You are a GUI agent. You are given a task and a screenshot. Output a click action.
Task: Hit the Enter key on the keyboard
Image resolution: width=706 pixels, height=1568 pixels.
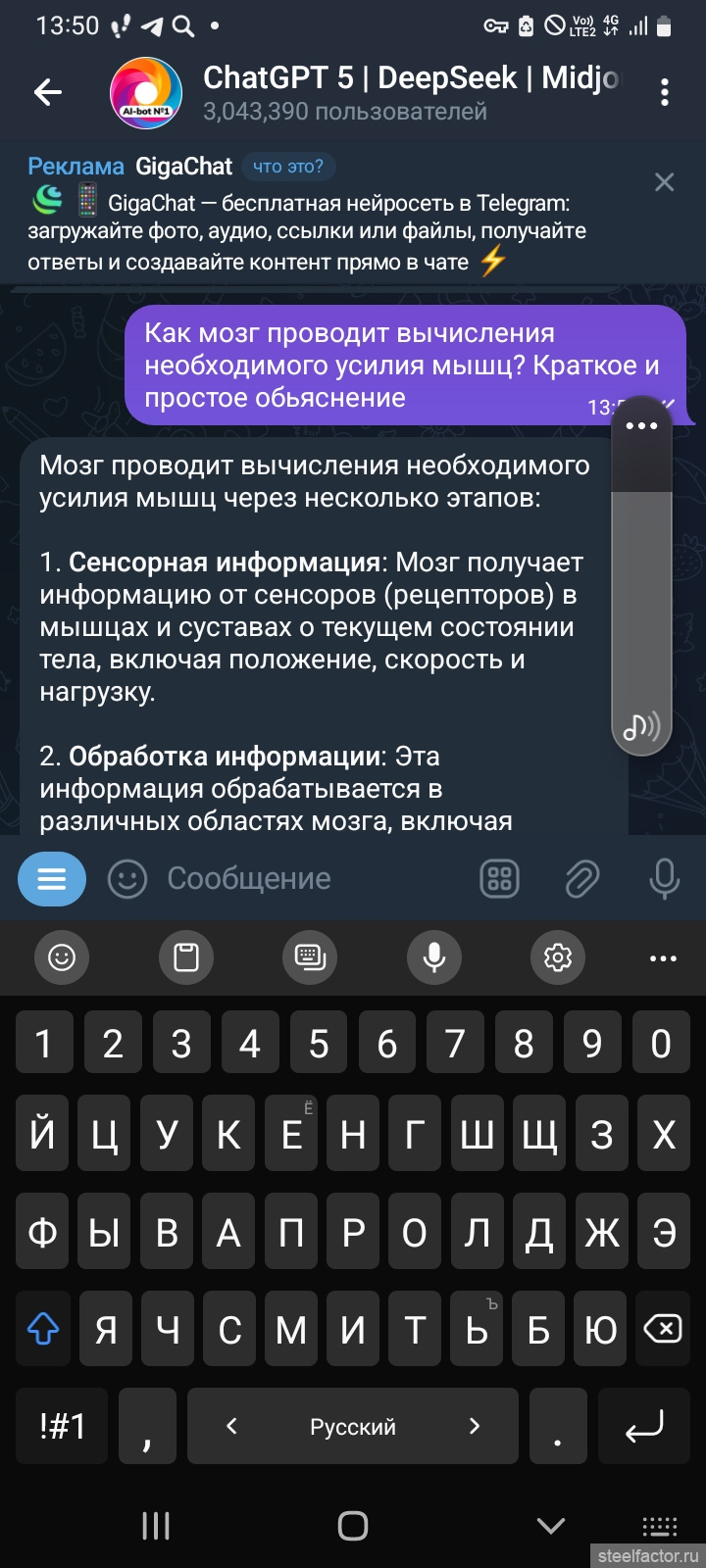tap(644, 1426)
